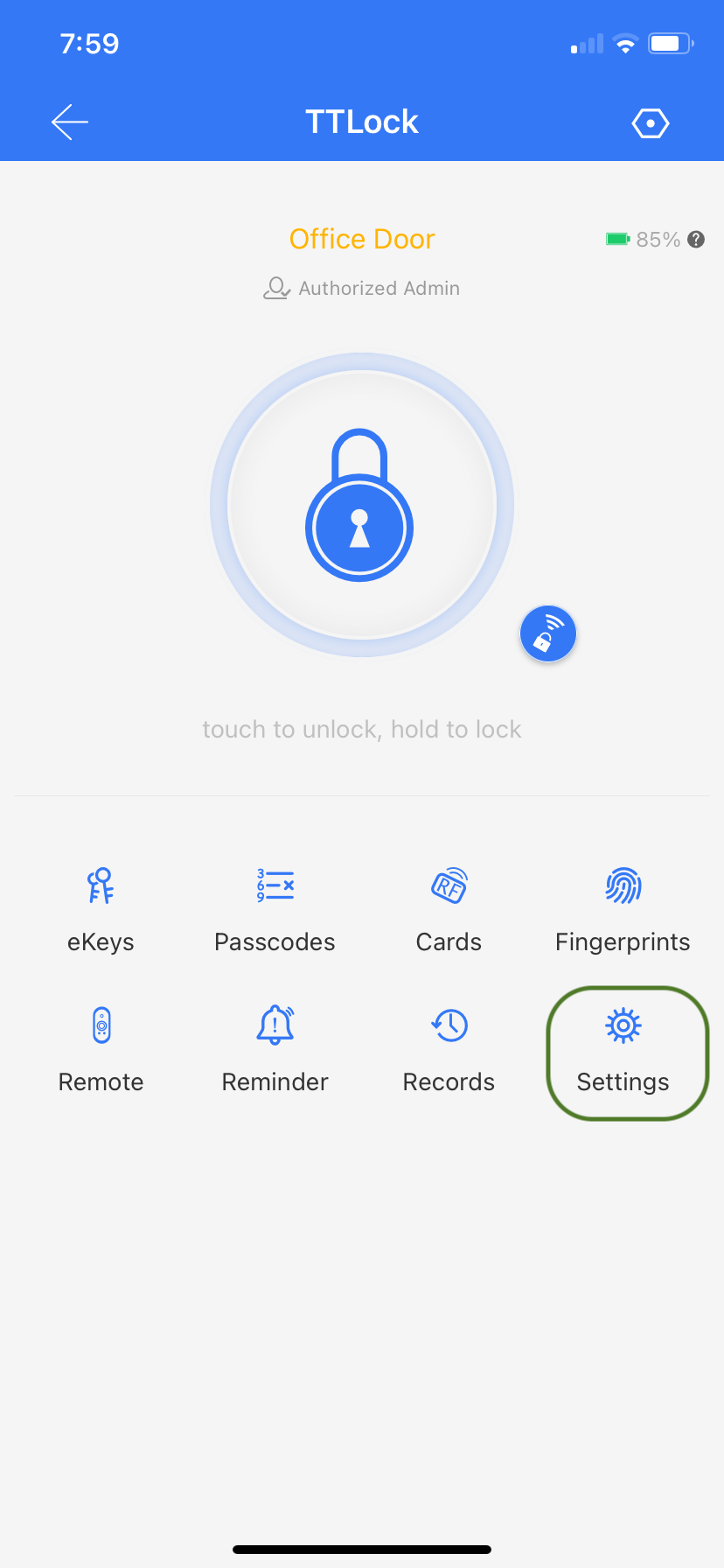Screen dimensions: 724x1568
Task: Go back using the arrow icon
Action: pyautogui.click(x=70, y=122)
